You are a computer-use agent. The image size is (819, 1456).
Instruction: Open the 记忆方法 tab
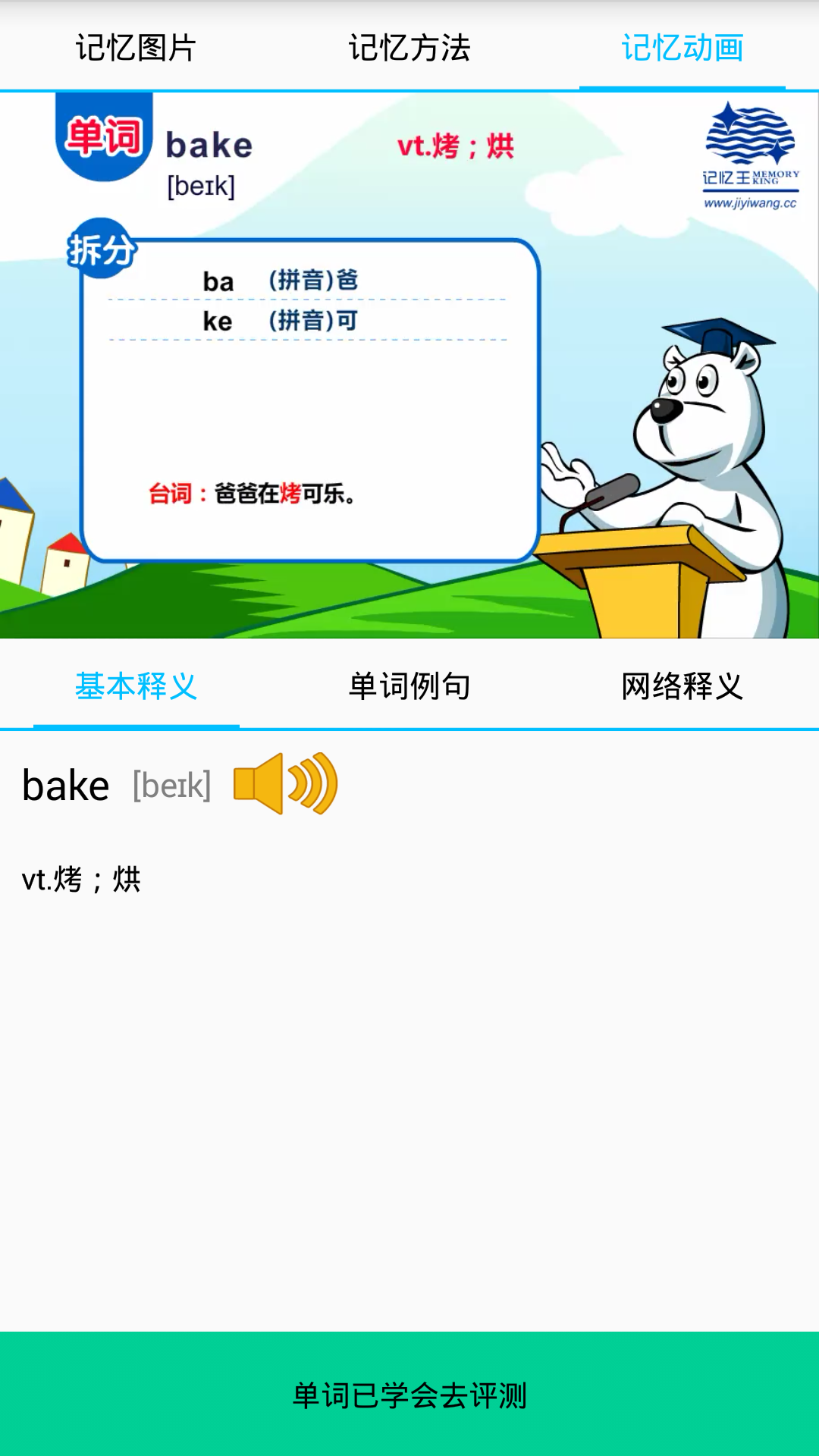click(x=409, y=47)
